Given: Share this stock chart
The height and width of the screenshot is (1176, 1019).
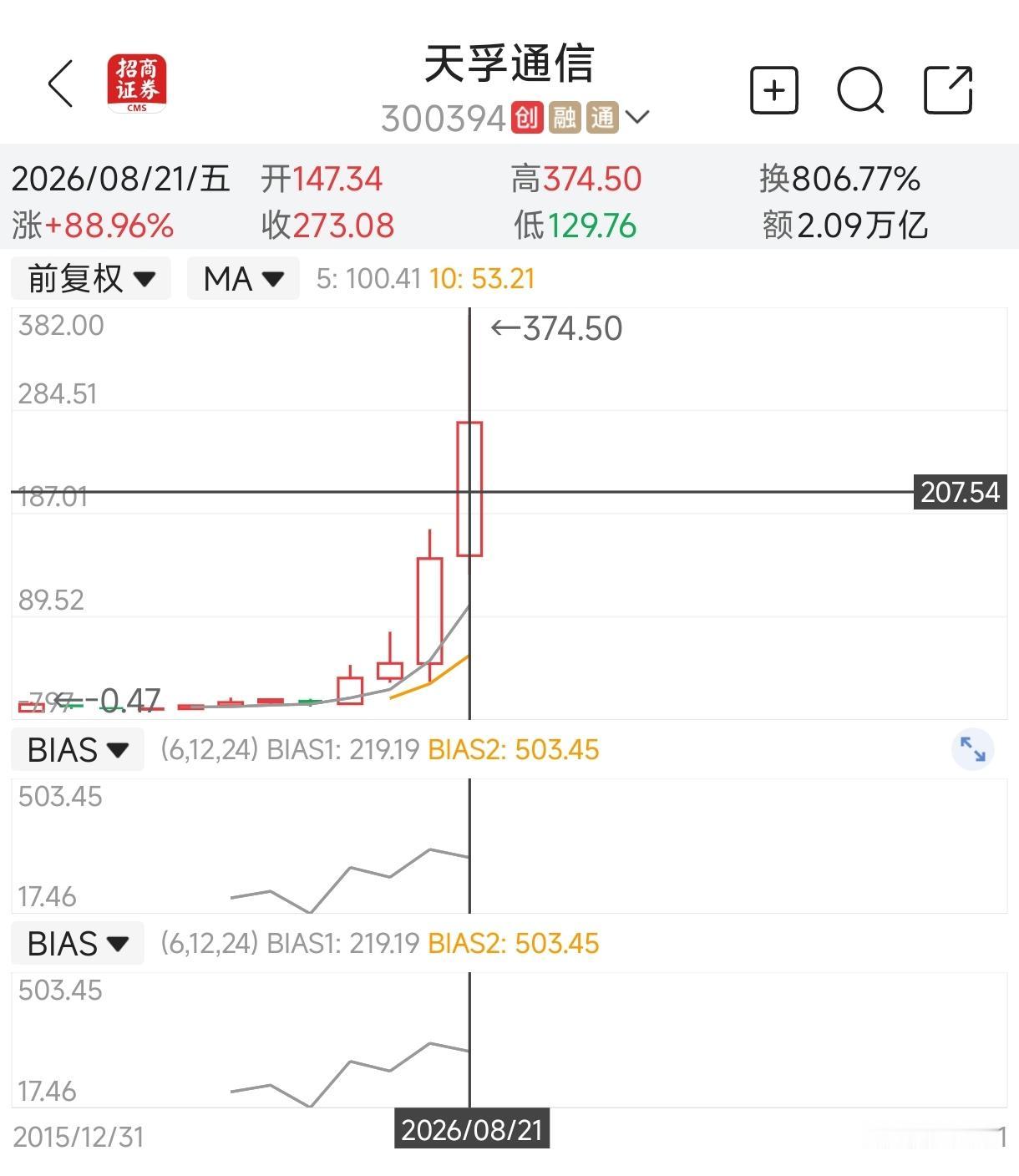Looking at the screenshot, I should coord(949,89).
